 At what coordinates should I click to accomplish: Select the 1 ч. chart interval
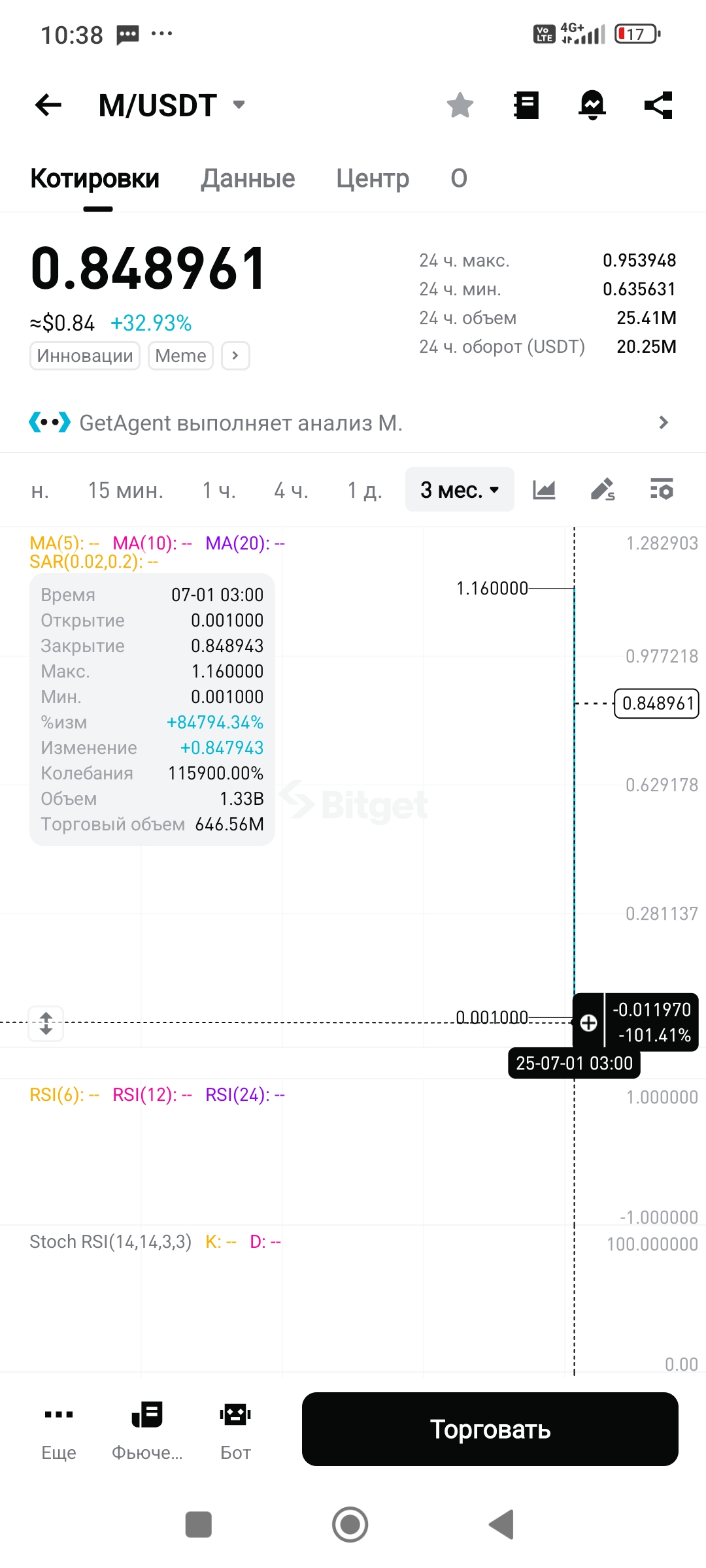[x=219, y=490]
